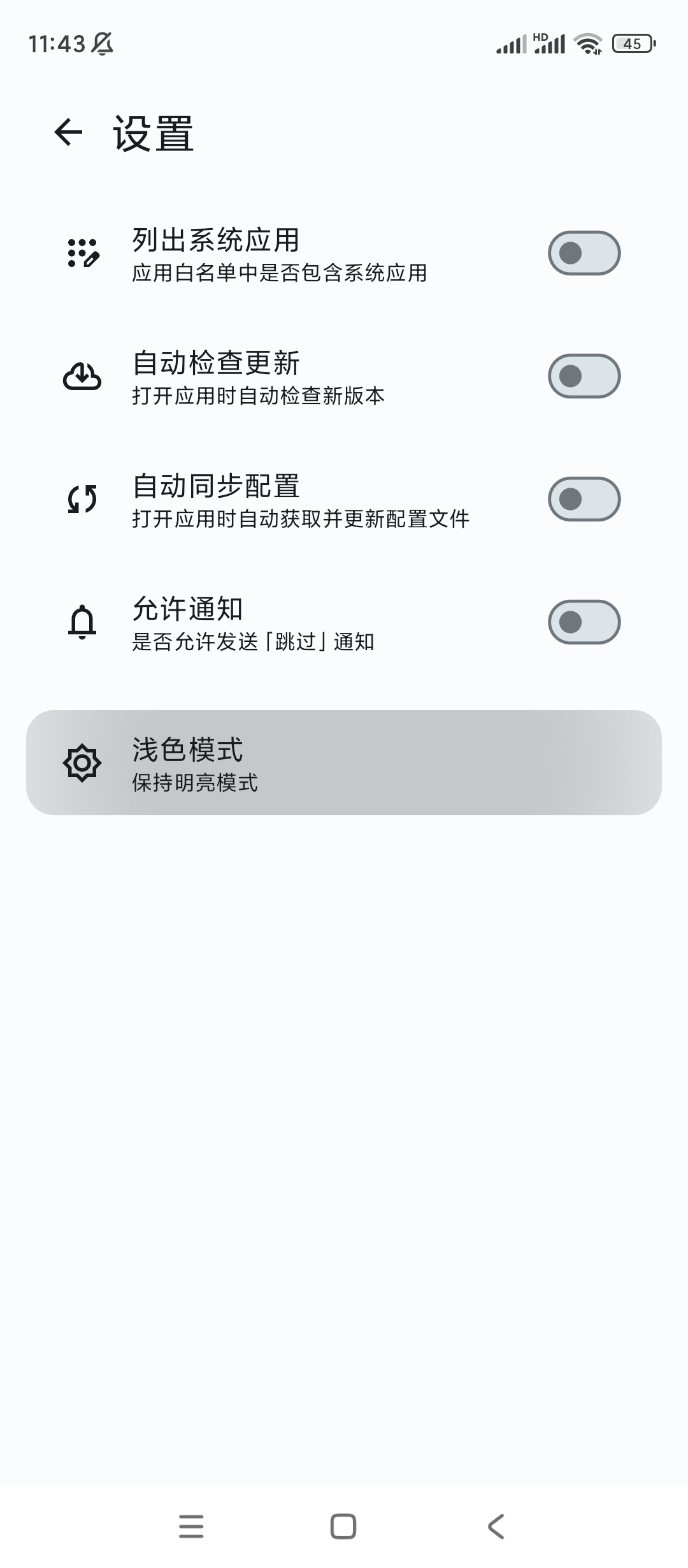Viewport: 688px width, 1568px height.
Task: Enable the 列出系统应用 switch
Action: coord(584,253)
